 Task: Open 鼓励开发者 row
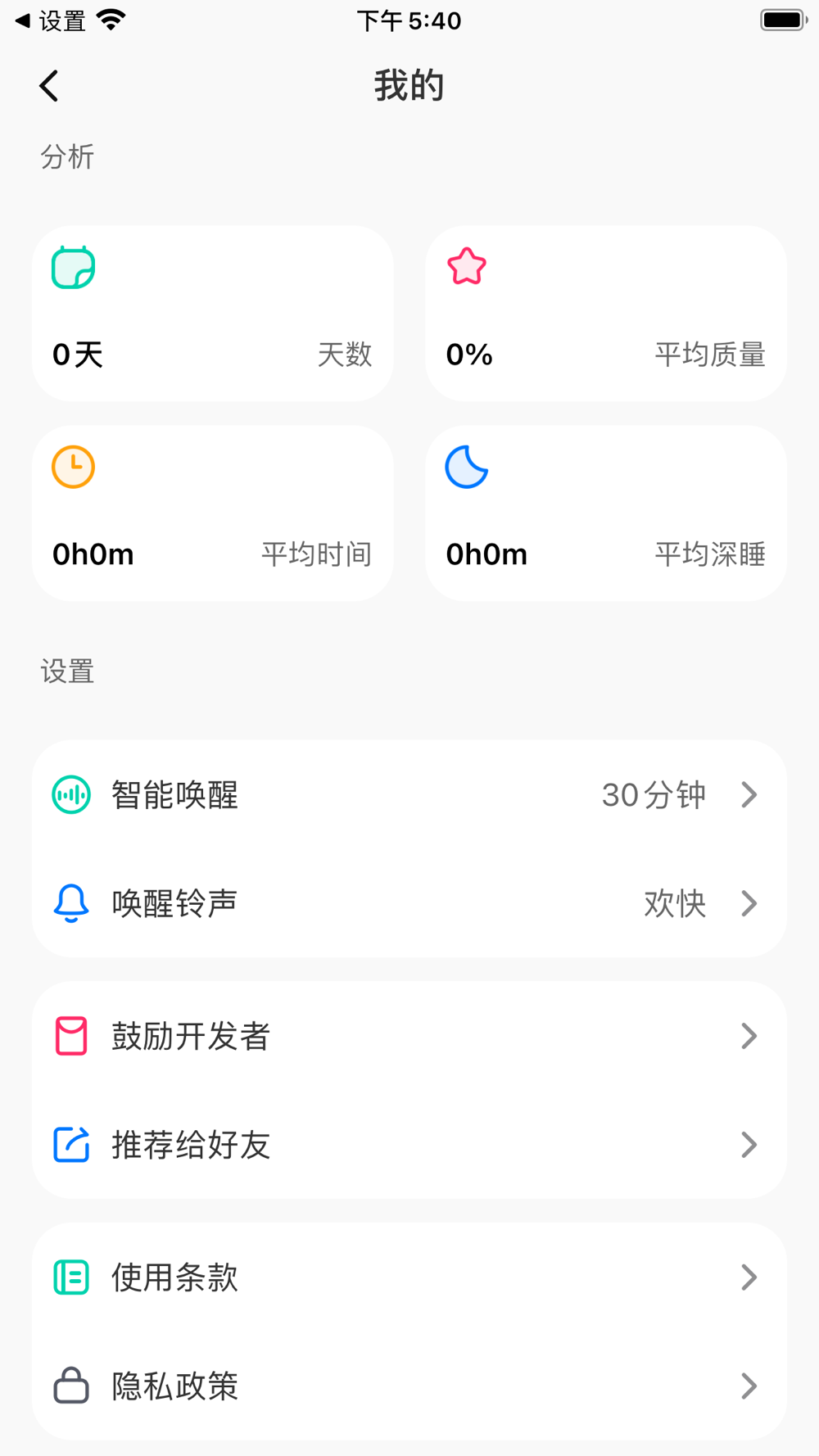pyautogui.click(x=408, y=1036)
